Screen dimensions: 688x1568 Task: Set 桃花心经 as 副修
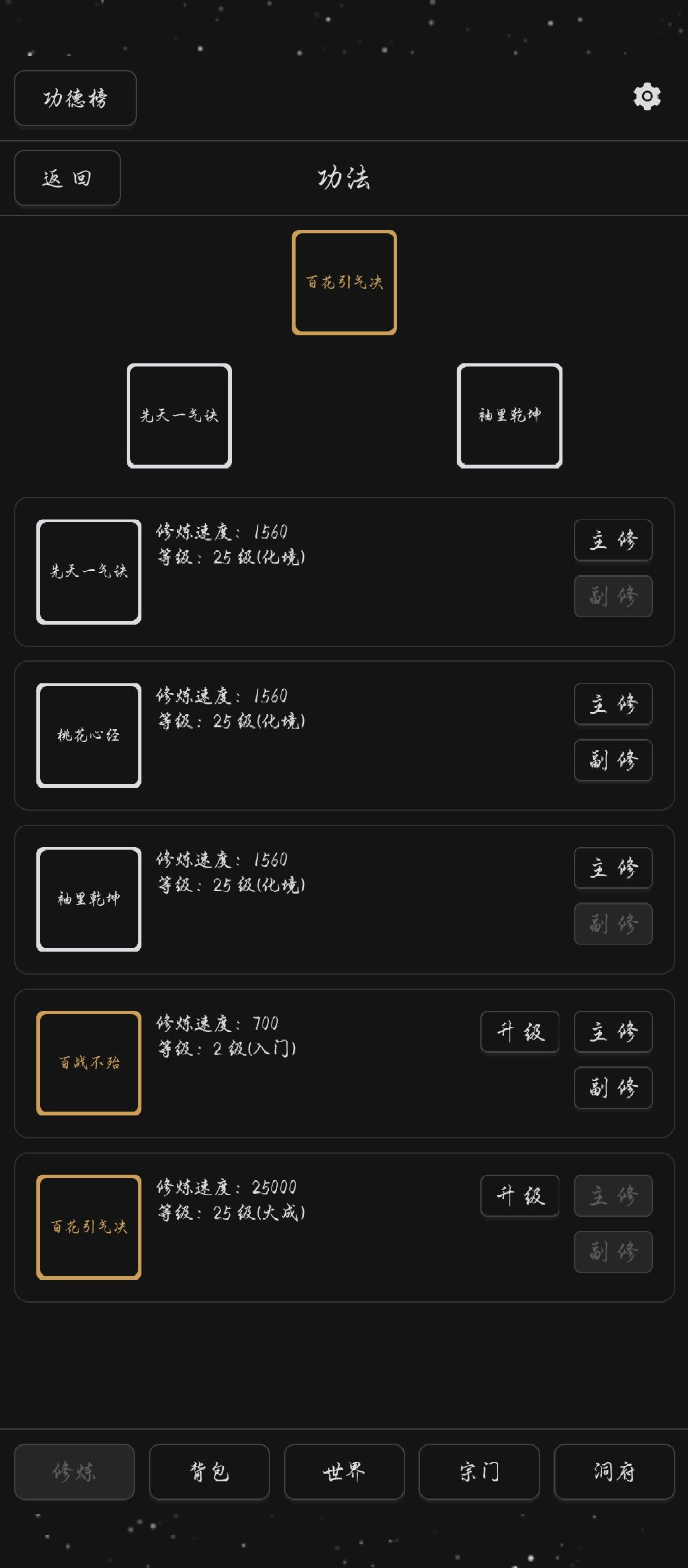tap(613, 760)
